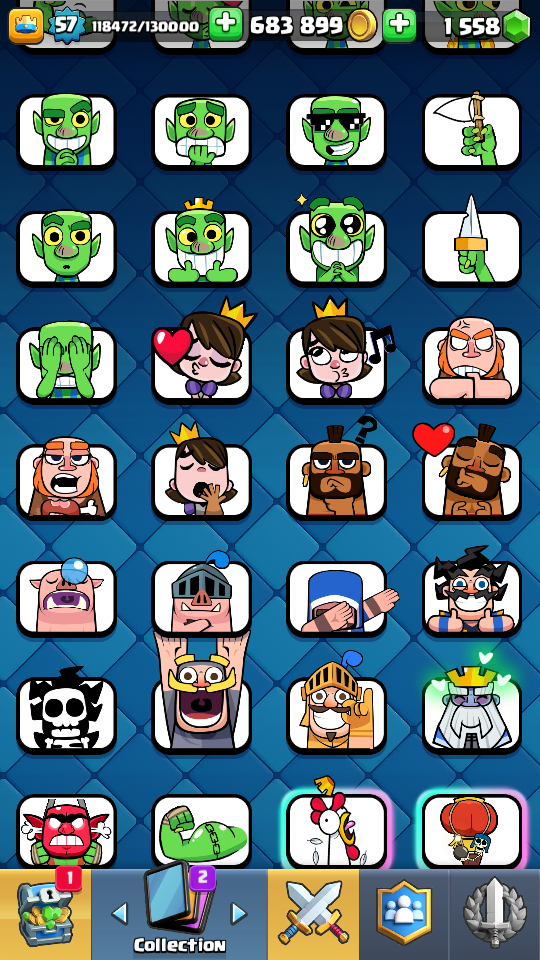Image resolution: width=540 pixels, height=960 pixels.
Task: Open the Shop chest tab
Action: coord(45,913)
